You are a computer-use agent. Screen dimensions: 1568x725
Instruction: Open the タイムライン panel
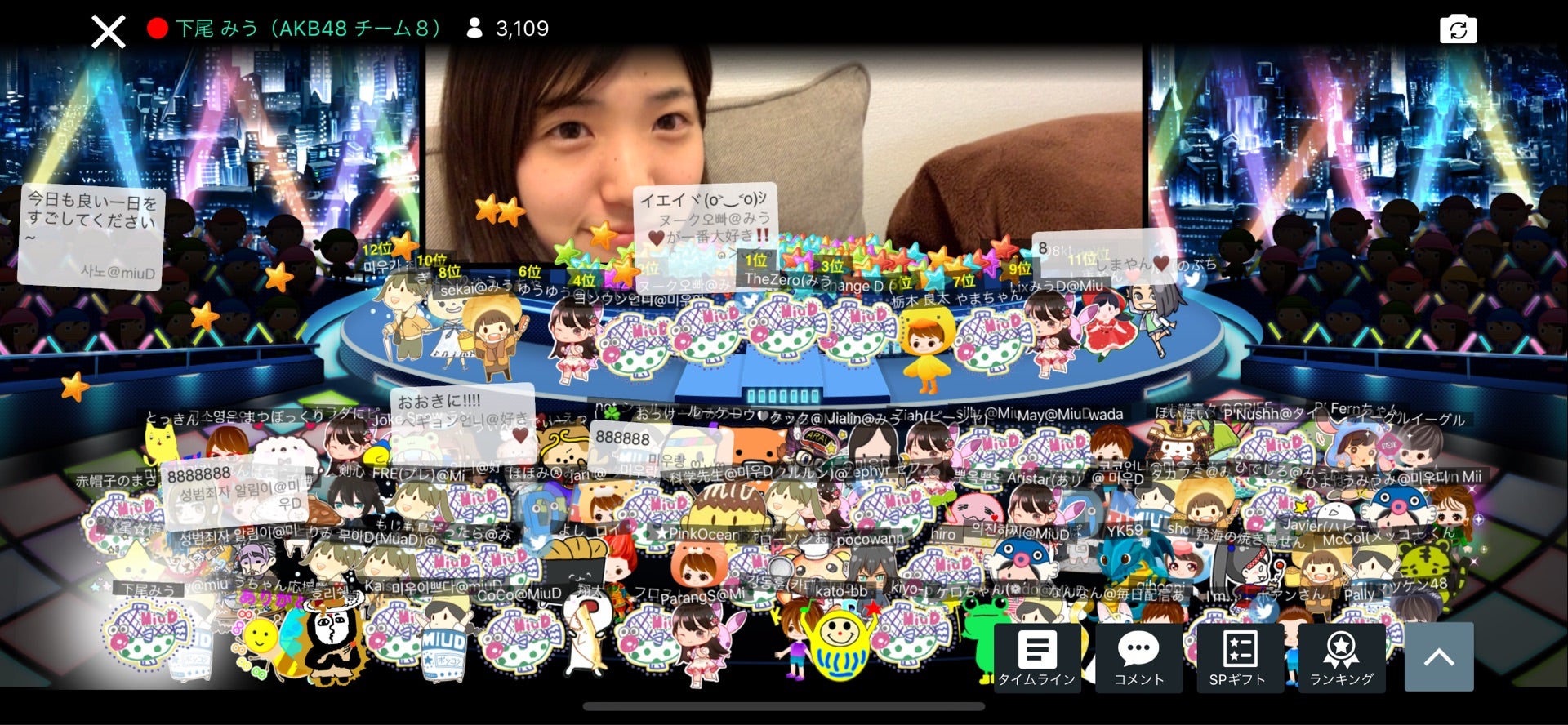point(1037,658)
